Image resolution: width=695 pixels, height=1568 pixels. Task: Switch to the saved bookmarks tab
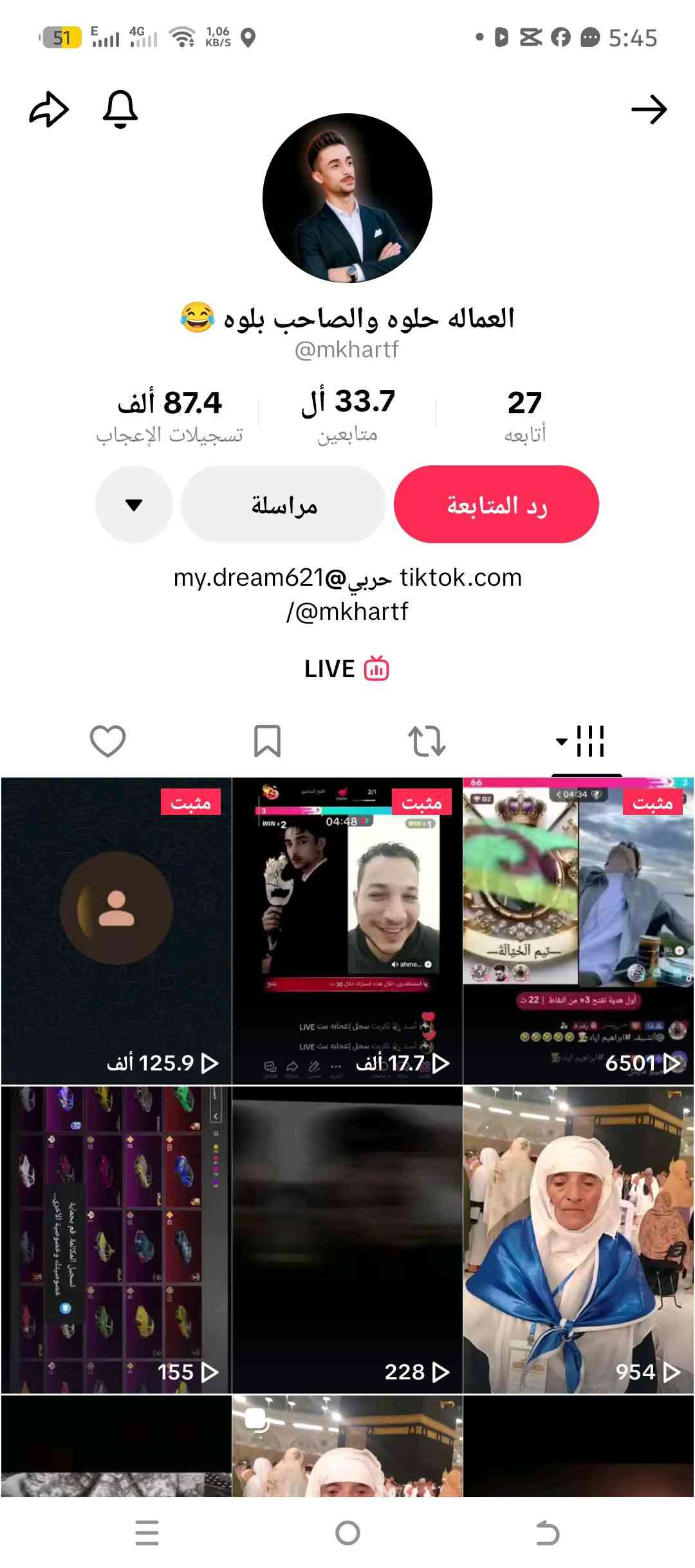267,741
